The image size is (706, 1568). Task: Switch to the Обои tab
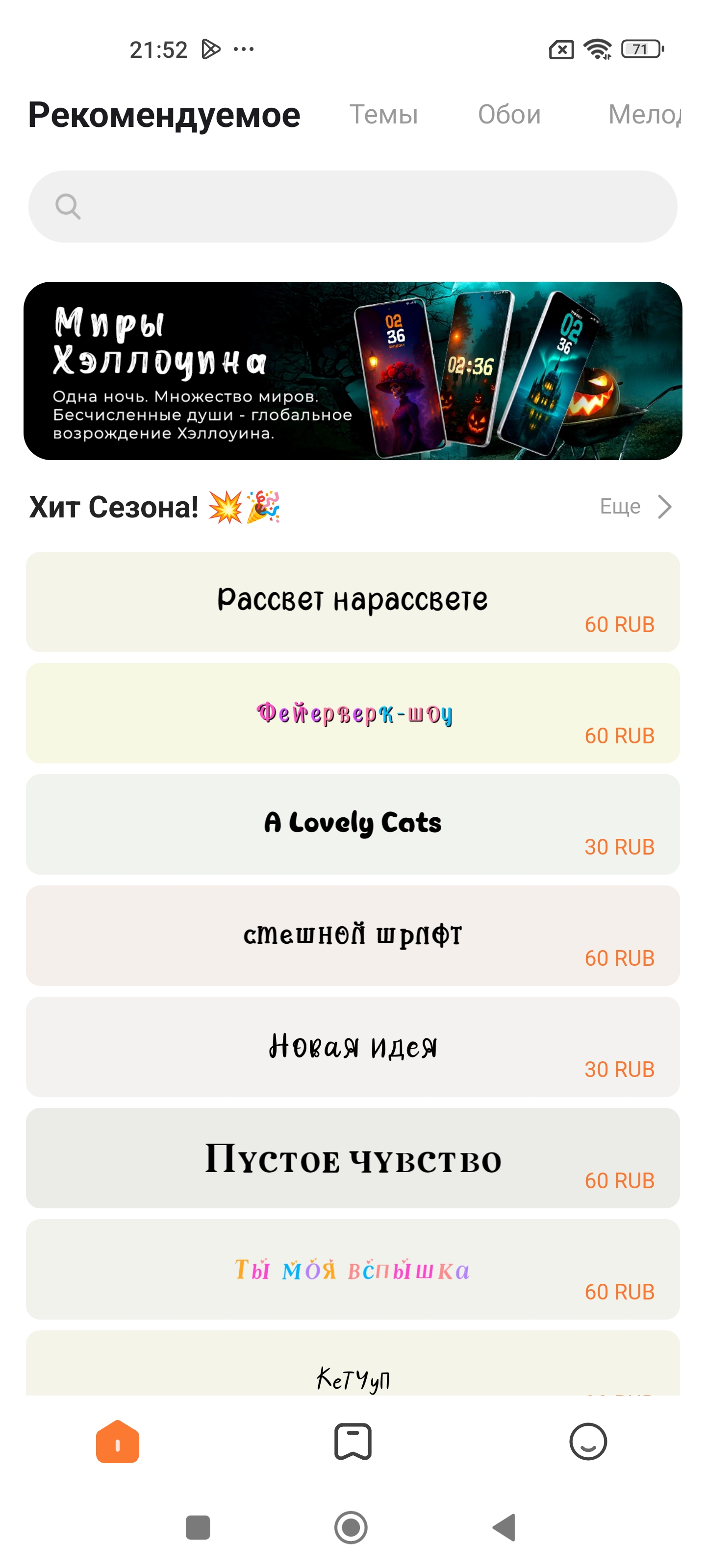coord(509,115)
